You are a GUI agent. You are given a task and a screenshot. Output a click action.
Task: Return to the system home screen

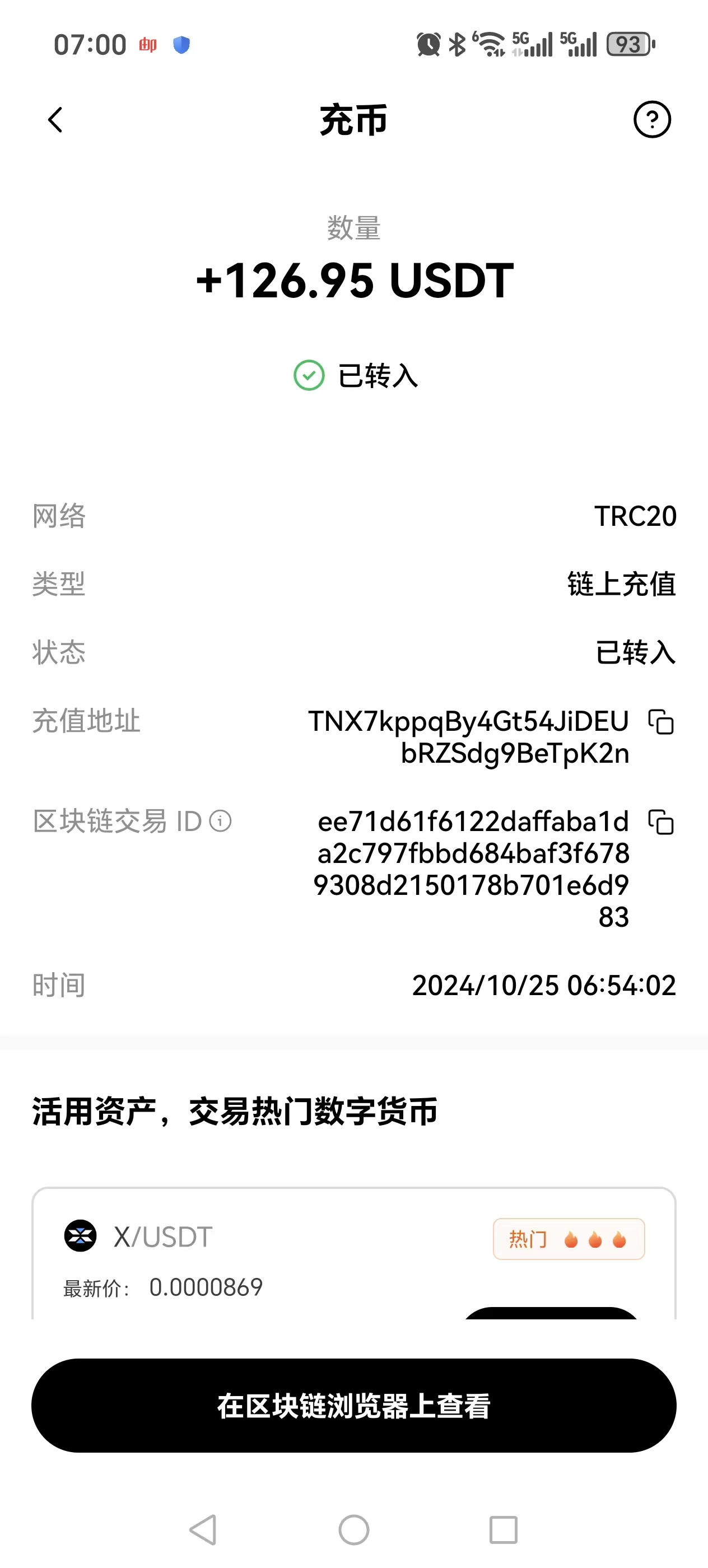point(353,1530)
